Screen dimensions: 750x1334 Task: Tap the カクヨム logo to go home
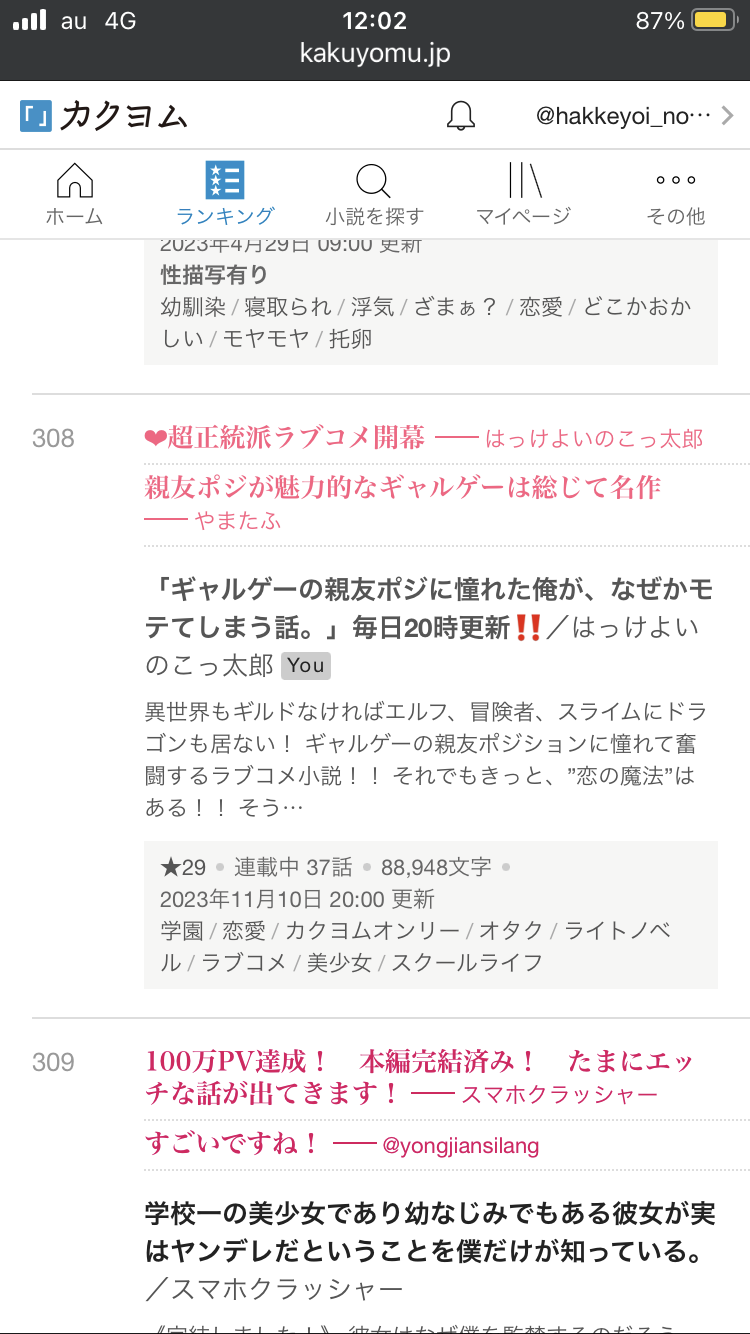[104, 117]
